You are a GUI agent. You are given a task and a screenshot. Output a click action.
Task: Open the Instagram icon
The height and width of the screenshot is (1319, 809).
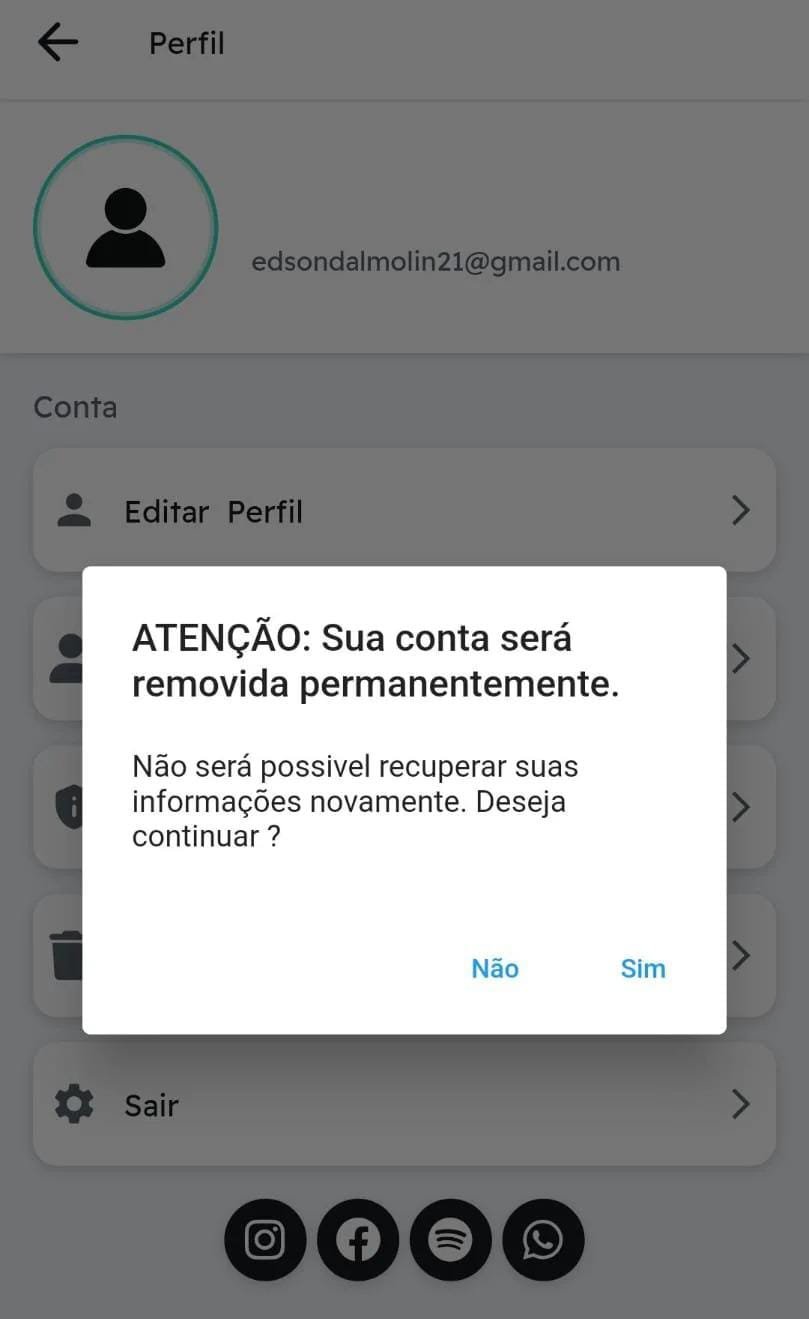pyautogui.click(x=265, y=1240)
